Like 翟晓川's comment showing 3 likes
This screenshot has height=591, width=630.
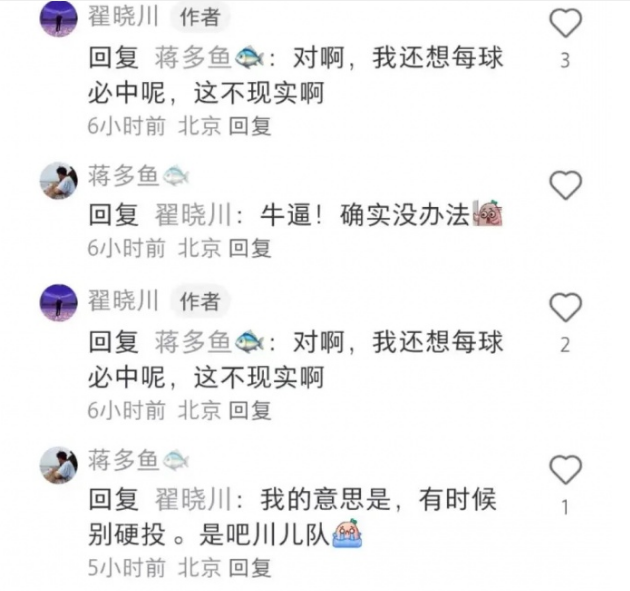coord(566,23)
